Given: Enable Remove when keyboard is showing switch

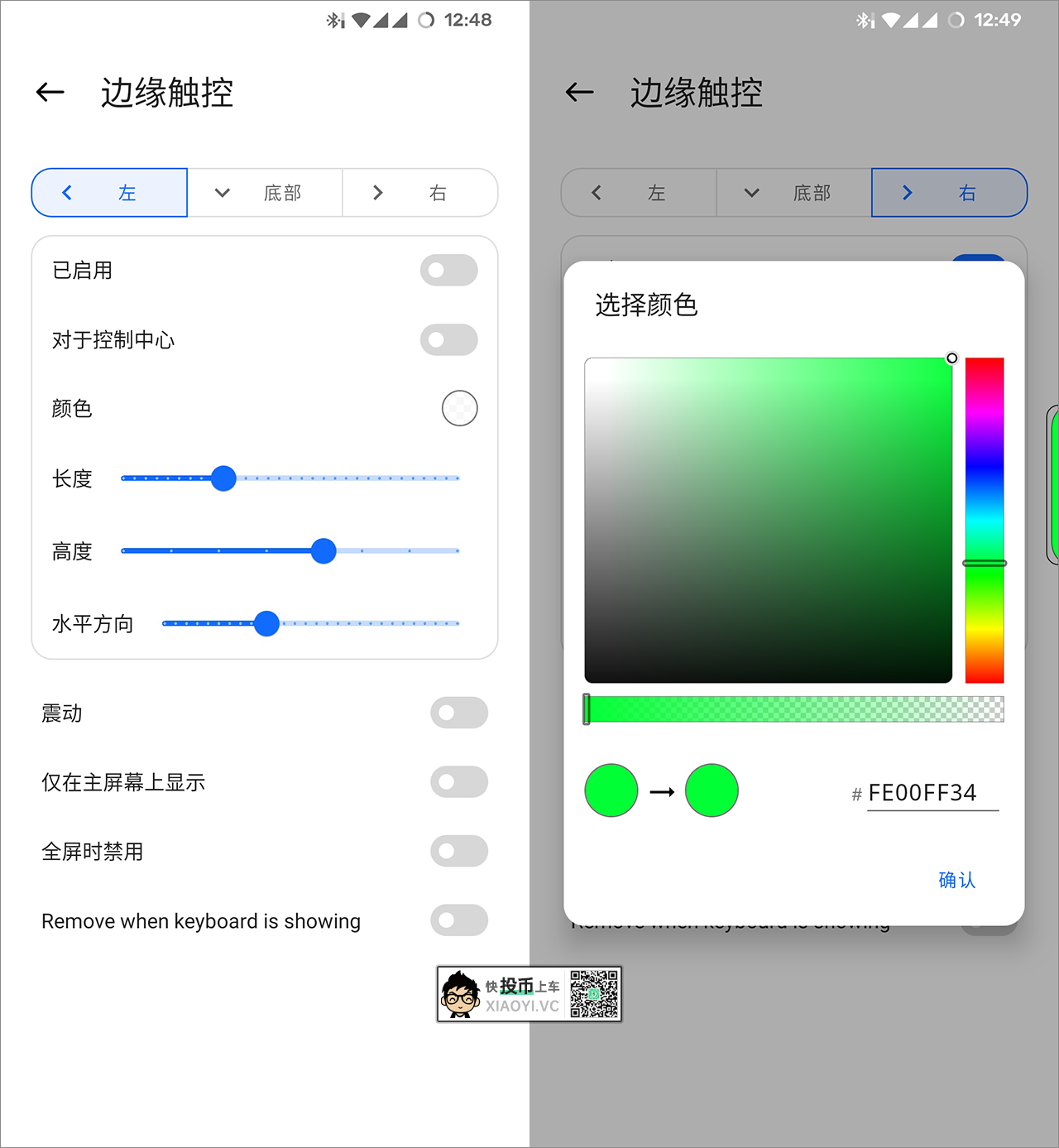Looking at the screenshot, I should coord(458,920).
